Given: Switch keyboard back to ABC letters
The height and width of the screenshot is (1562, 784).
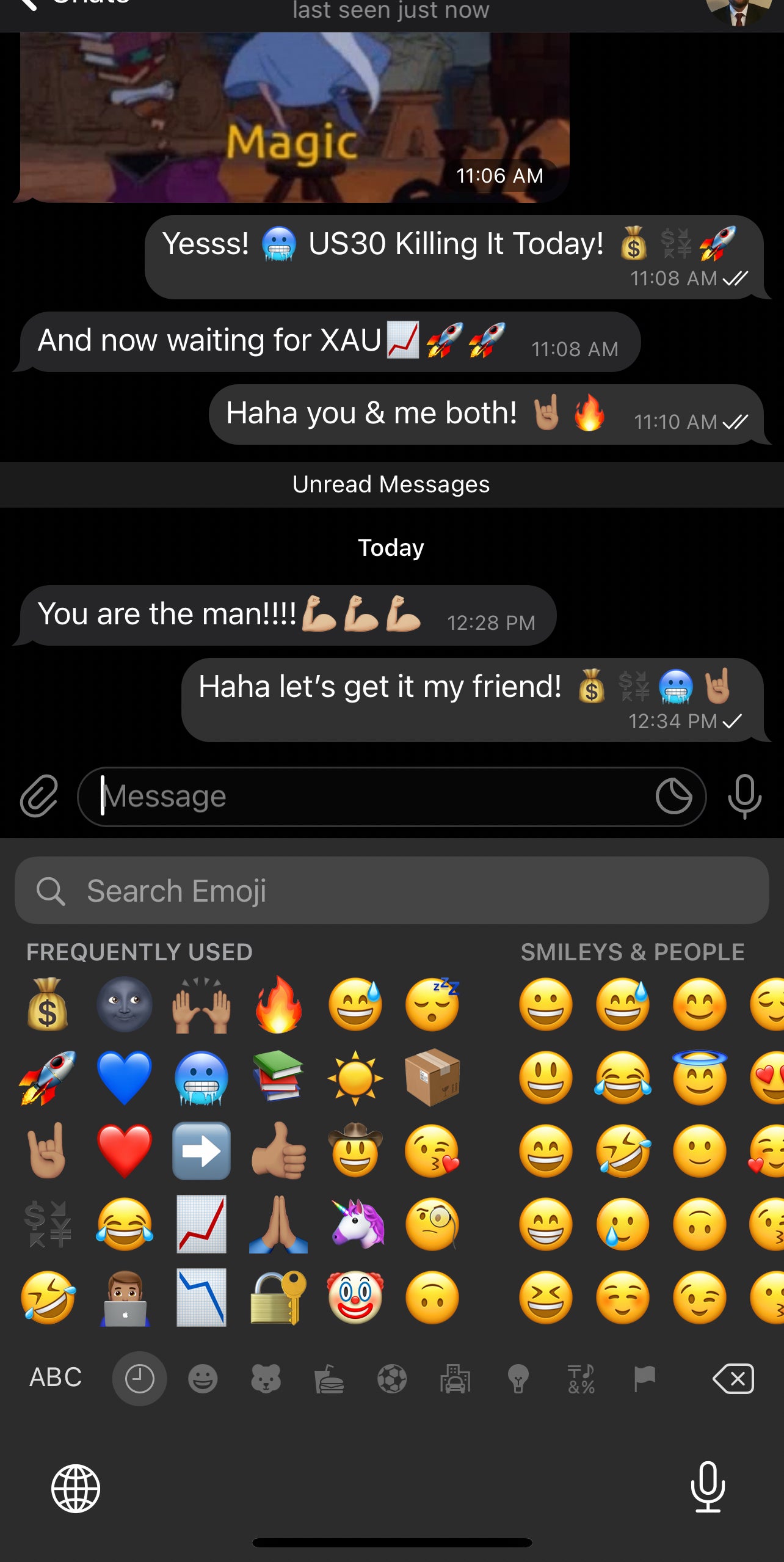Looking at the screenshot, I should pos(56,1378).
